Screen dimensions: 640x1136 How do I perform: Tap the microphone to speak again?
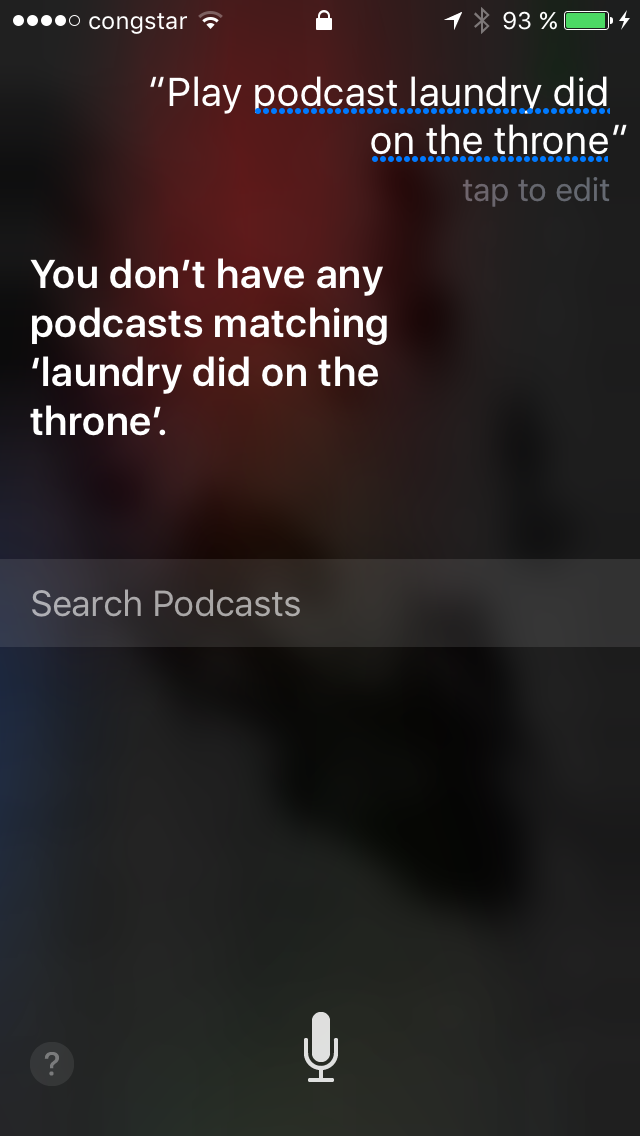(x=320, y=1046)
